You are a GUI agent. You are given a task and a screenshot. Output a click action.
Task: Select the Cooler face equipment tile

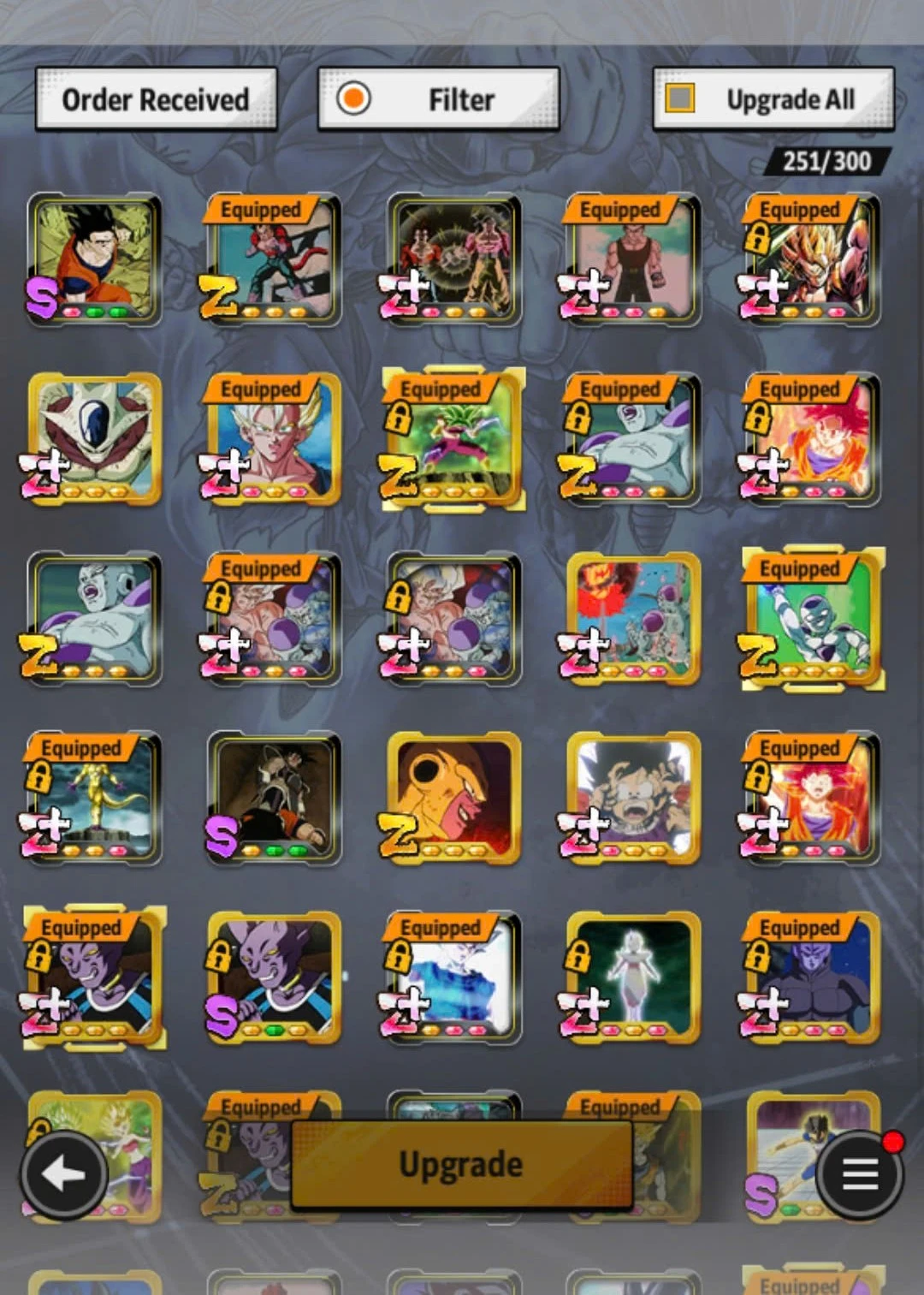[94, 439]
